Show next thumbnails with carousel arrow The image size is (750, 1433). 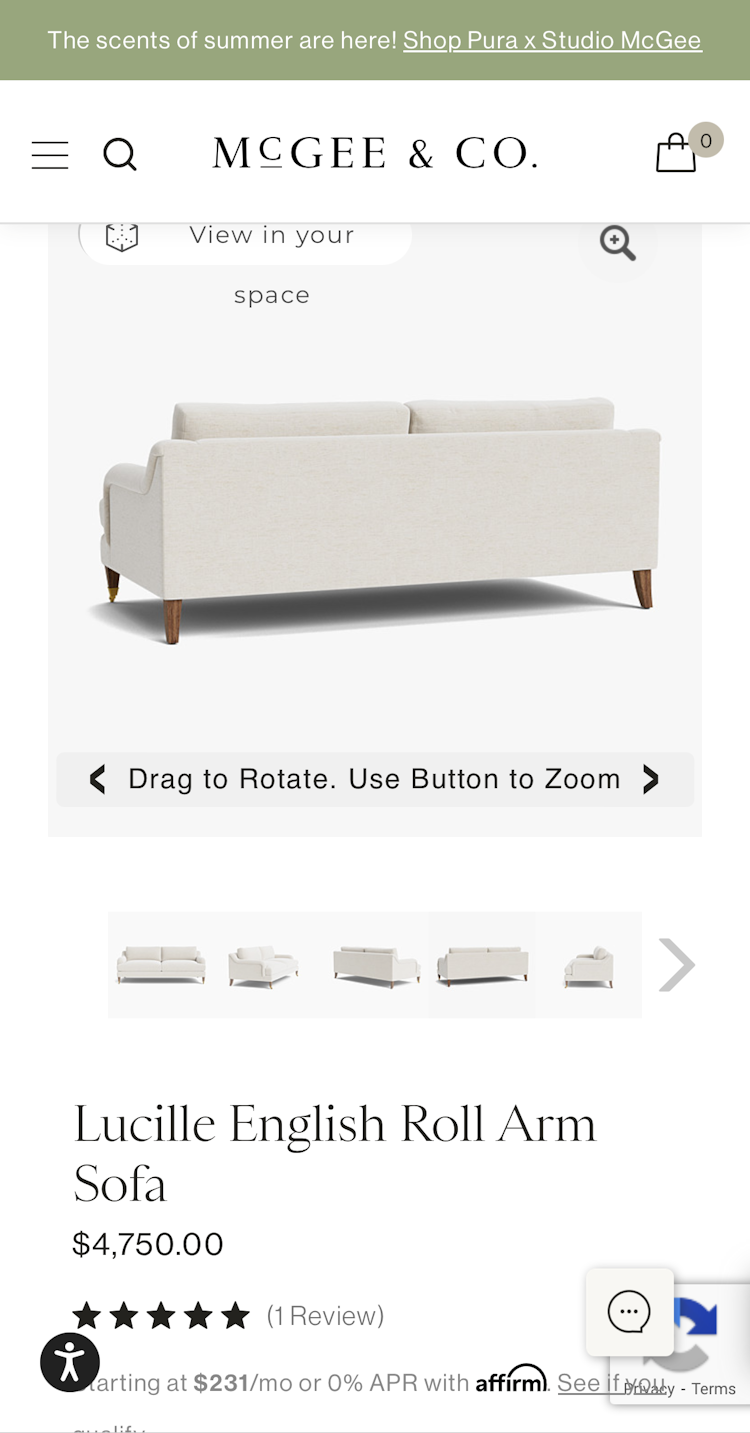[x=677, y=965]
